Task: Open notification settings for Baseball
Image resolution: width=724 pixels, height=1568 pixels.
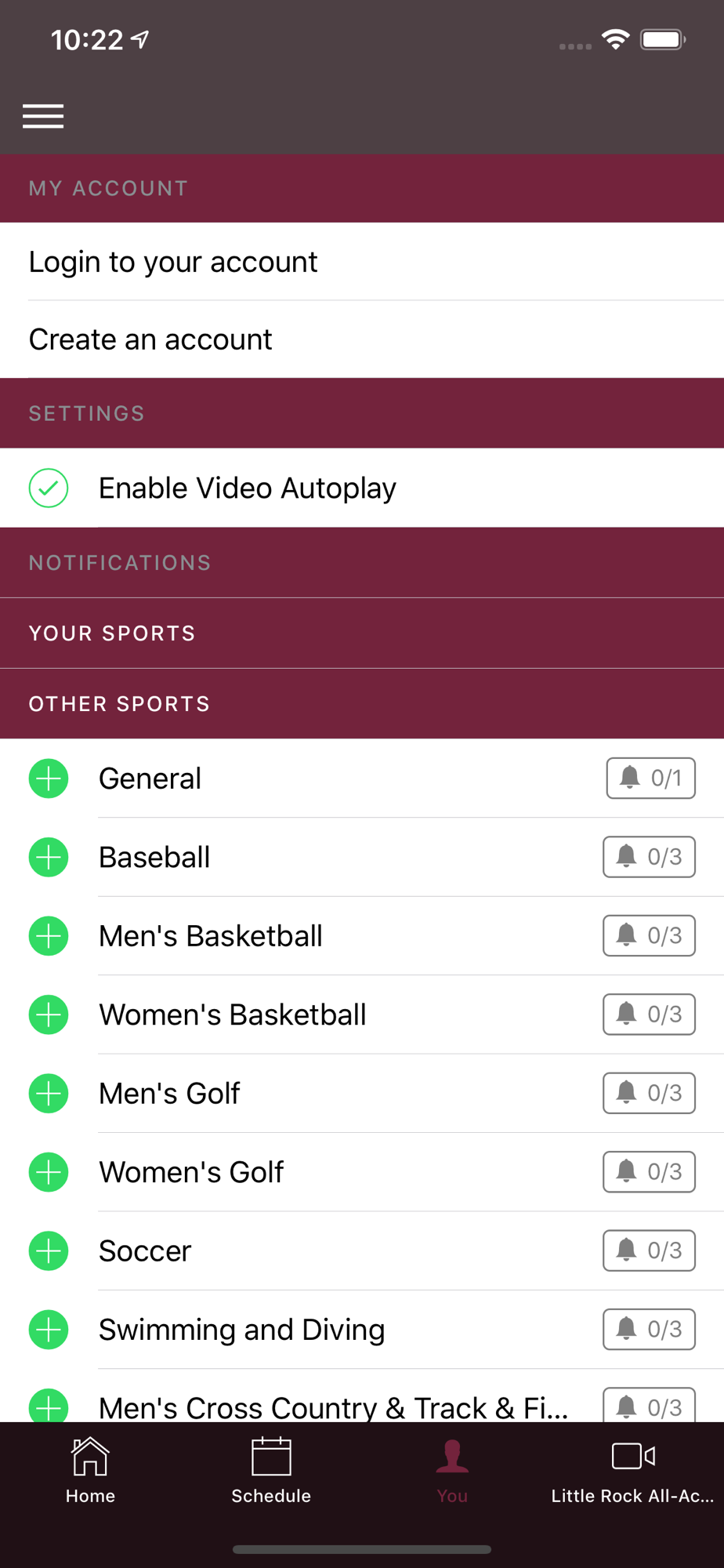Action: point(649,857)
